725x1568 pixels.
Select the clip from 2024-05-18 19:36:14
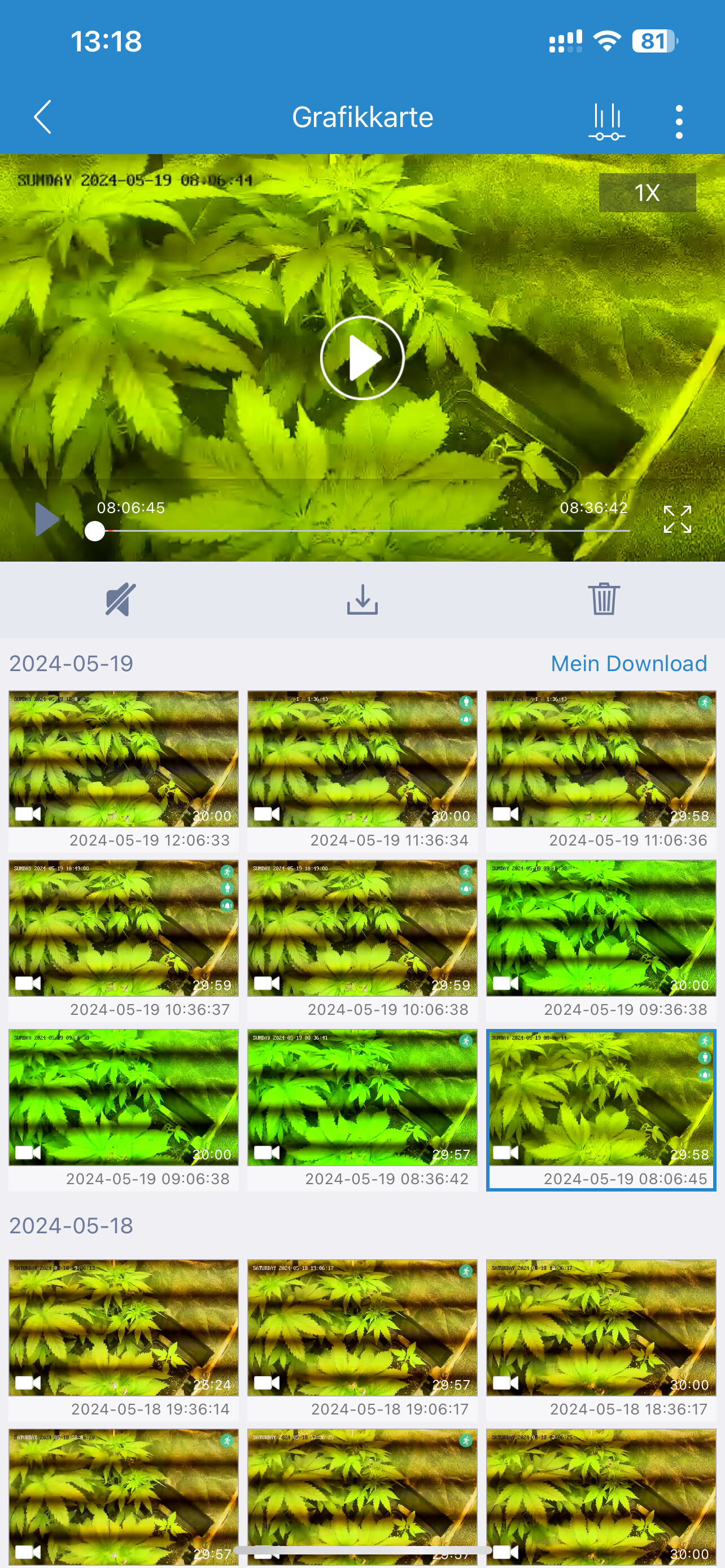tap(124, 1327)
